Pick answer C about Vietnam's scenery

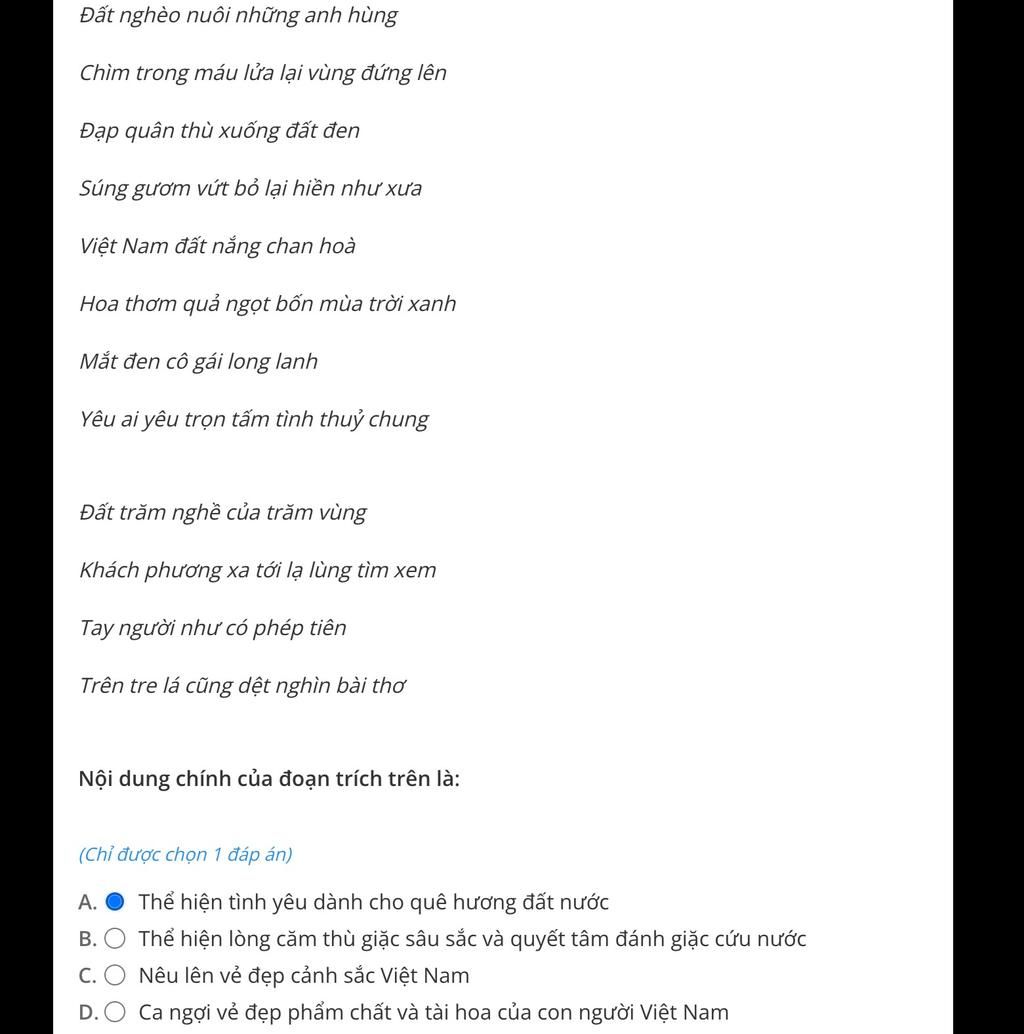[115, 975]
